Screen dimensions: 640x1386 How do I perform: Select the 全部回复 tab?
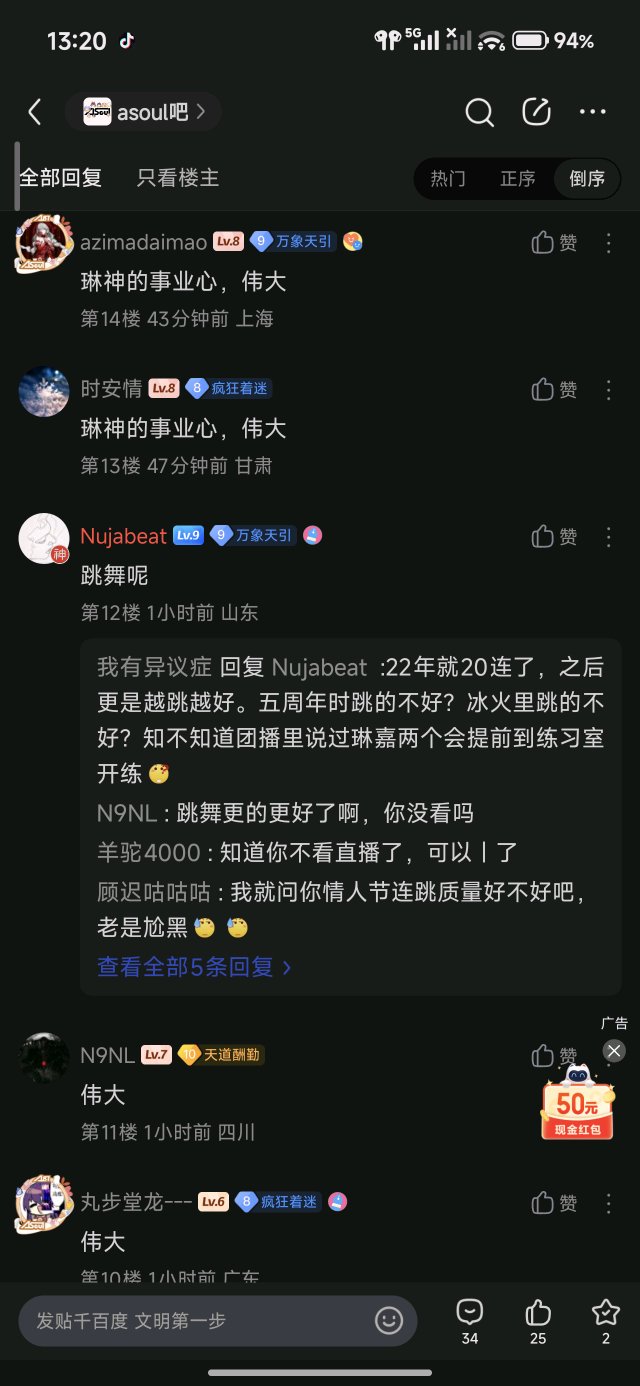pyautogui.click(x=61, y=178)
